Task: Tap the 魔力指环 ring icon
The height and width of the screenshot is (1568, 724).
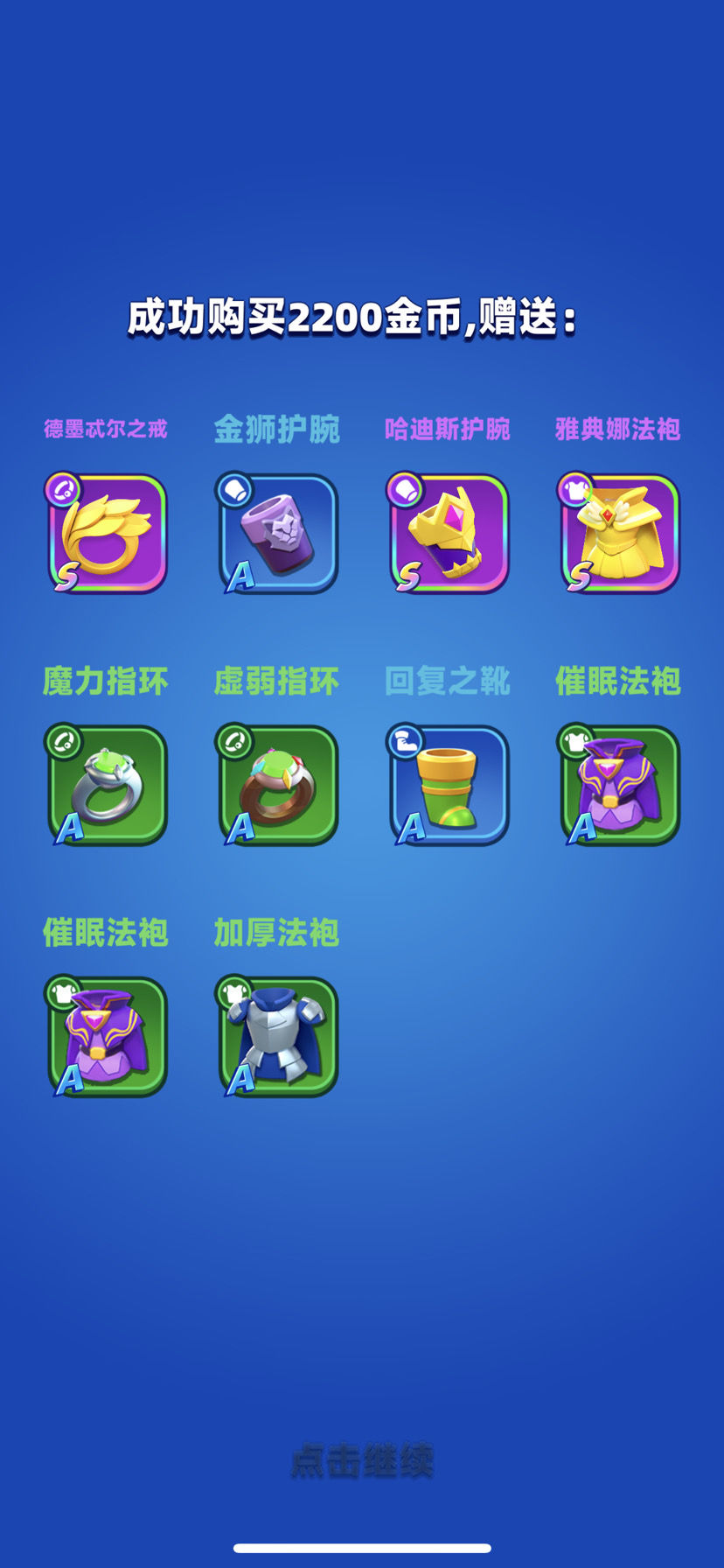Action: (107, 785)
